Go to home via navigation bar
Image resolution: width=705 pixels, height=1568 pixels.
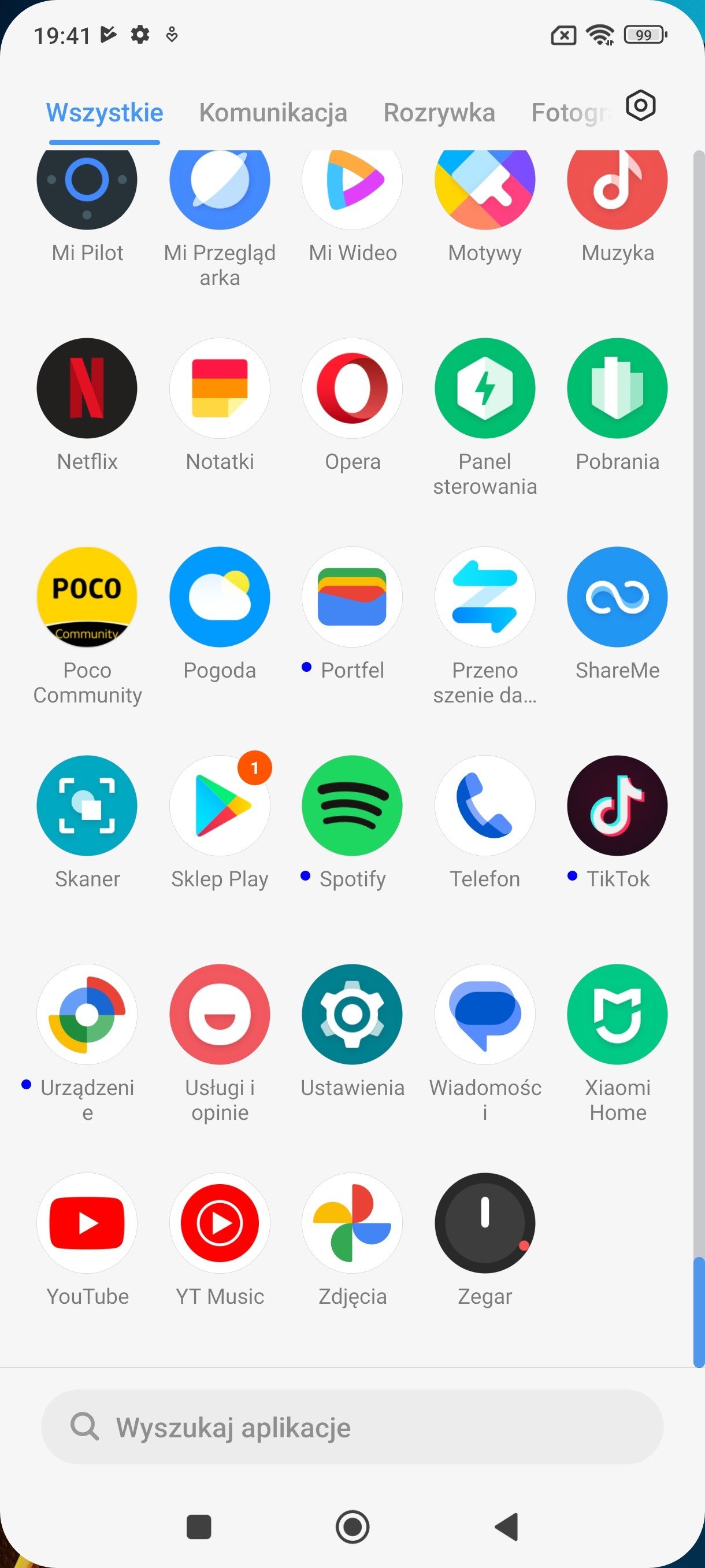[352, 1526]
